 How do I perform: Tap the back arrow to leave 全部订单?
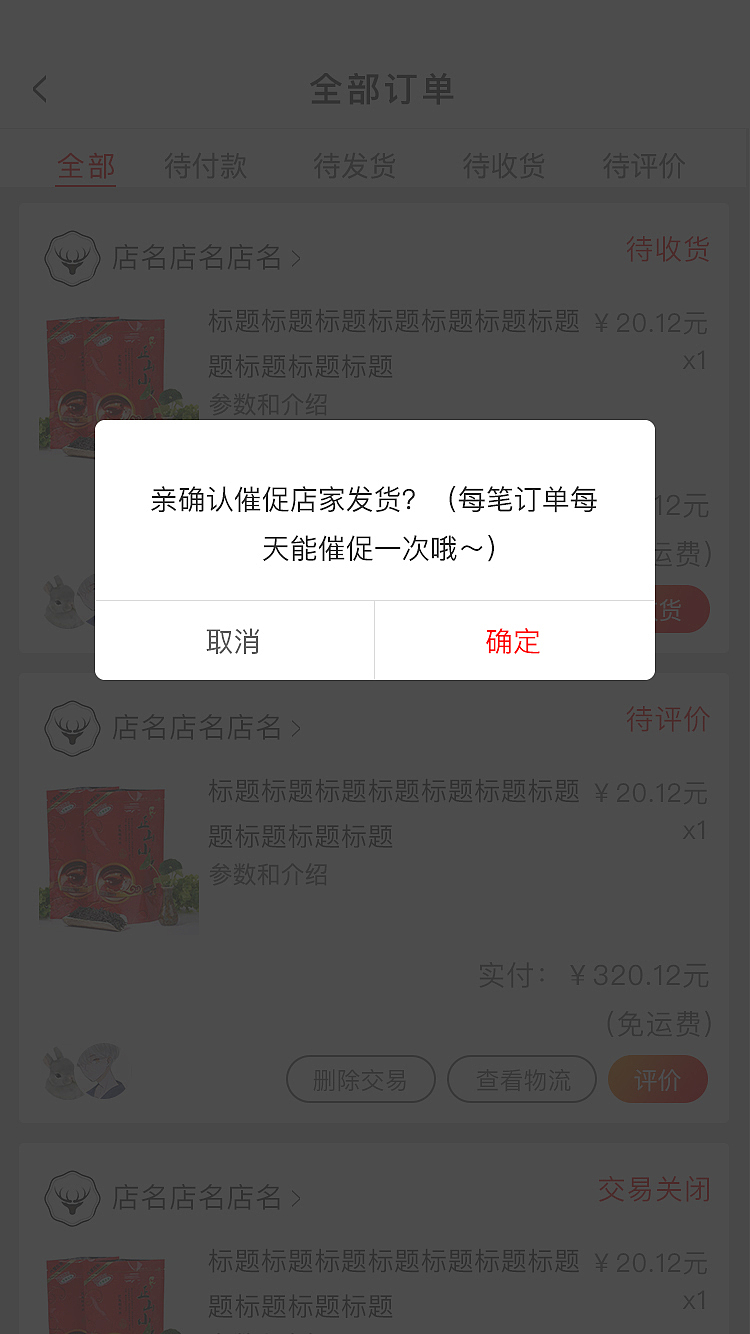pos(39,89)
